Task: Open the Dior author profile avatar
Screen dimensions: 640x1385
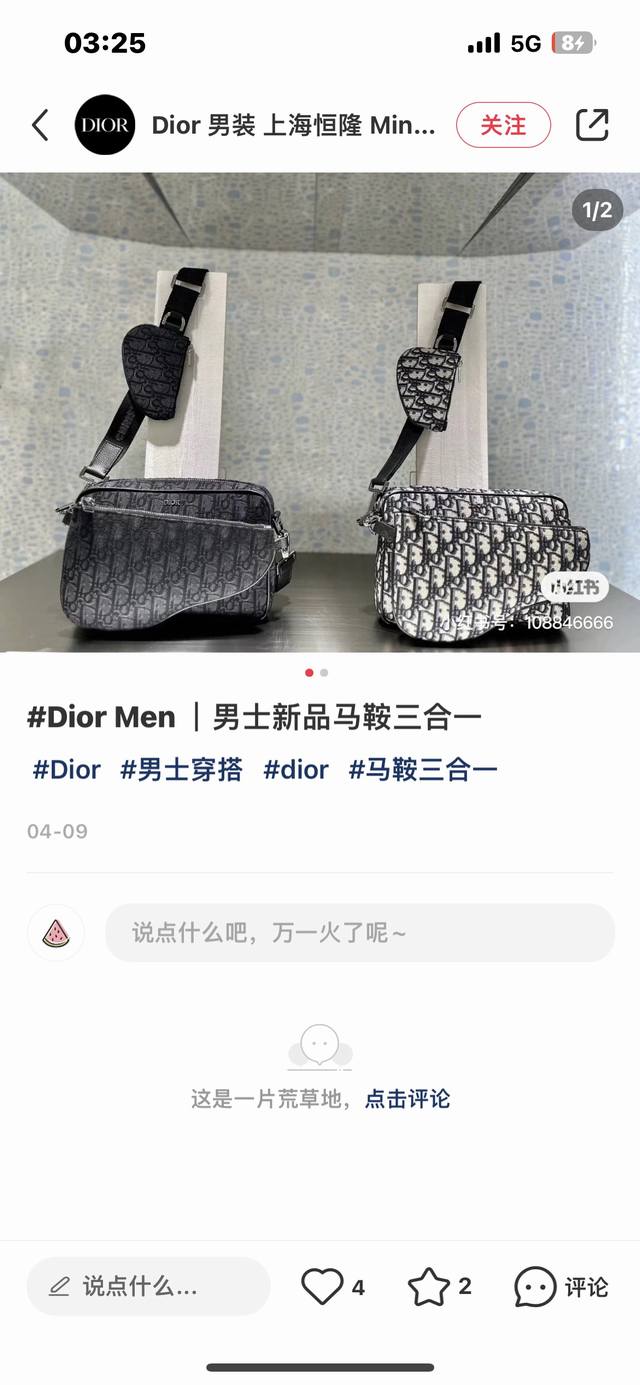Action: [105, 125]
